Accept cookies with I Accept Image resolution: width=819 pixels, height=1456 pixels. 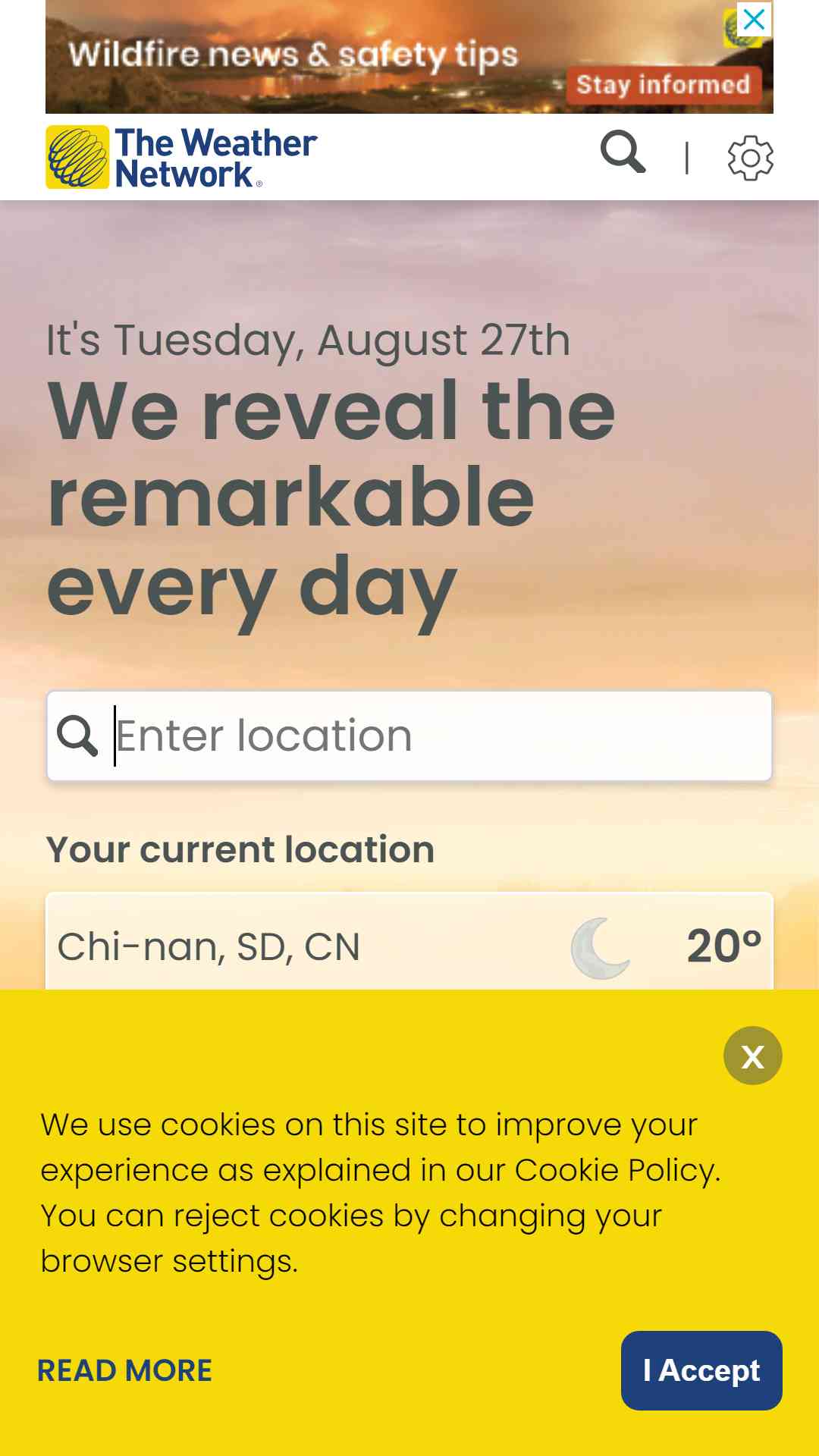pos(701,1370)
